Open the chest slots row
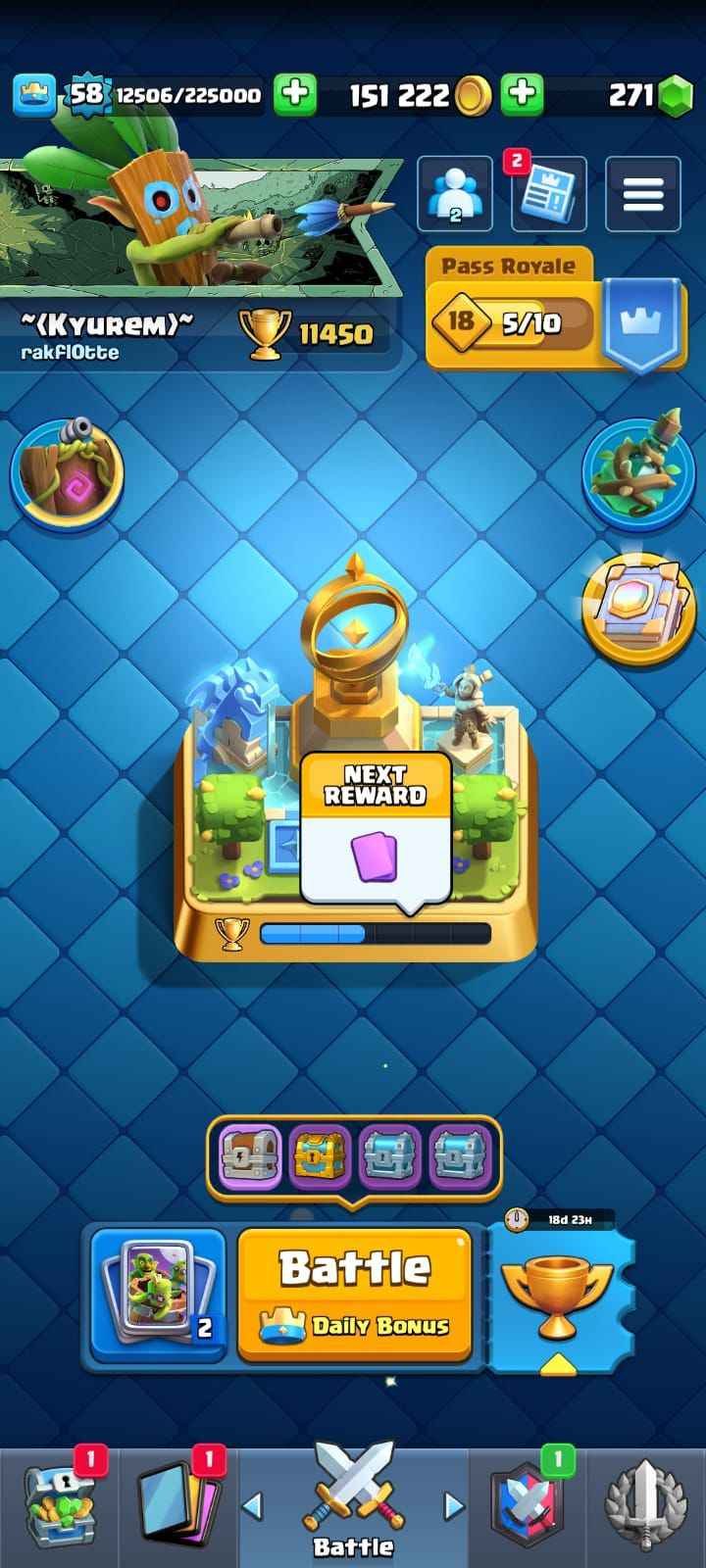Image resolution: width=706 pixels, height=1568 pixels. tap(354, 1158)
